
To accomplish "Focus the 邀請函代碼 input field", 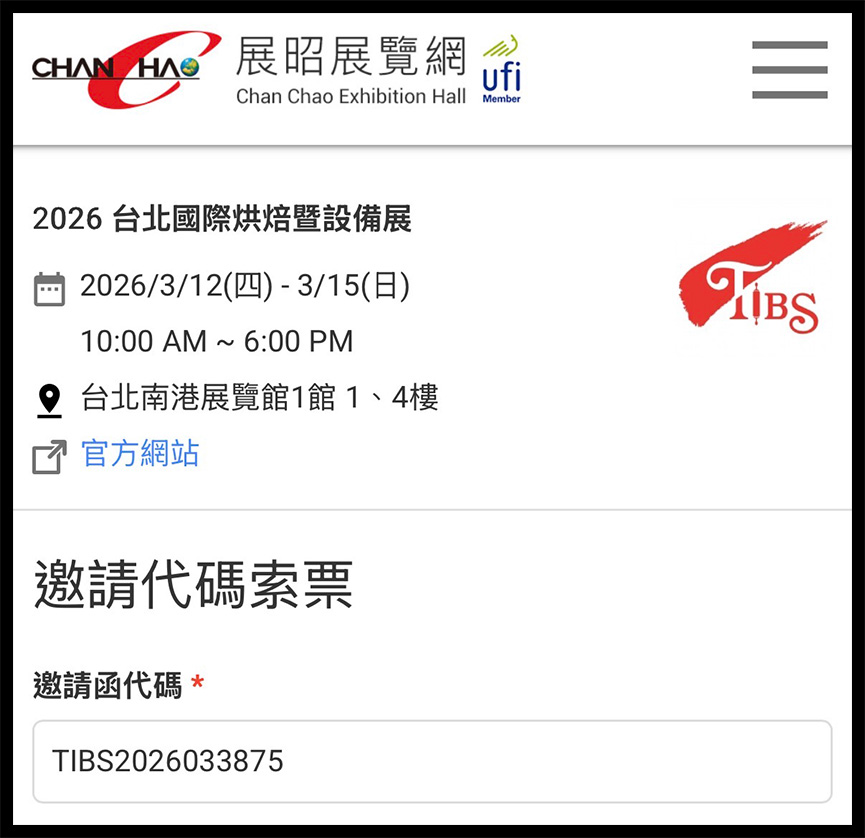I will (432, 761).
